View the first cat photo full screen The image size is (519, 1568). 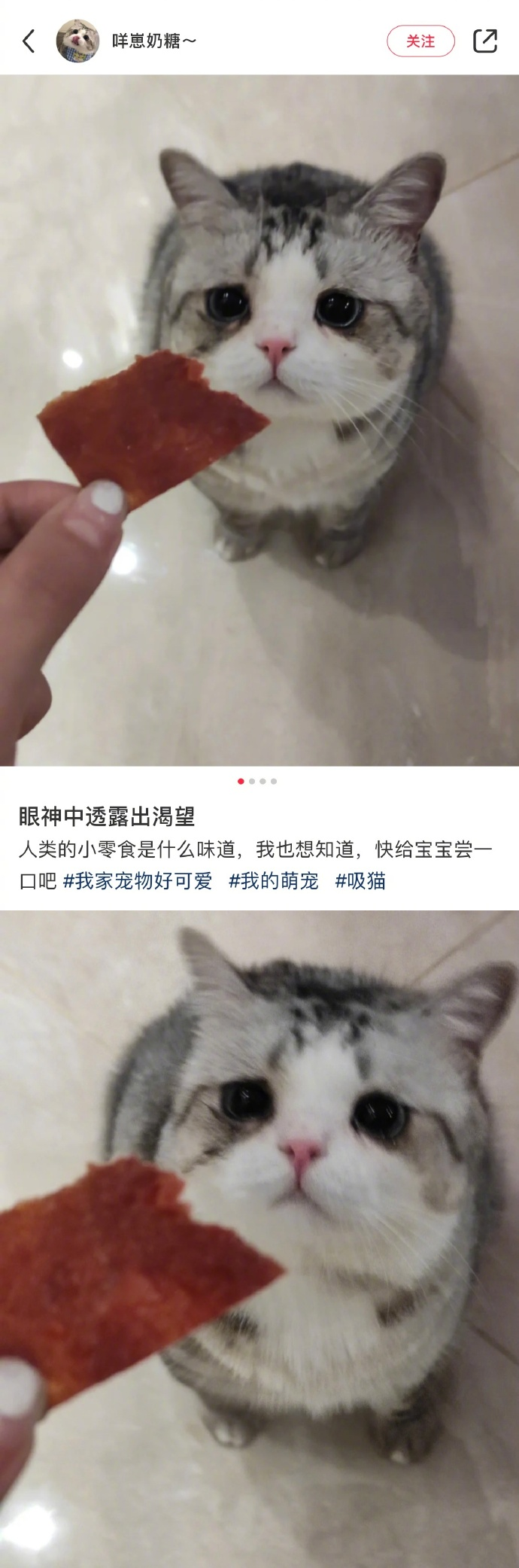click(x=259, y=420)
